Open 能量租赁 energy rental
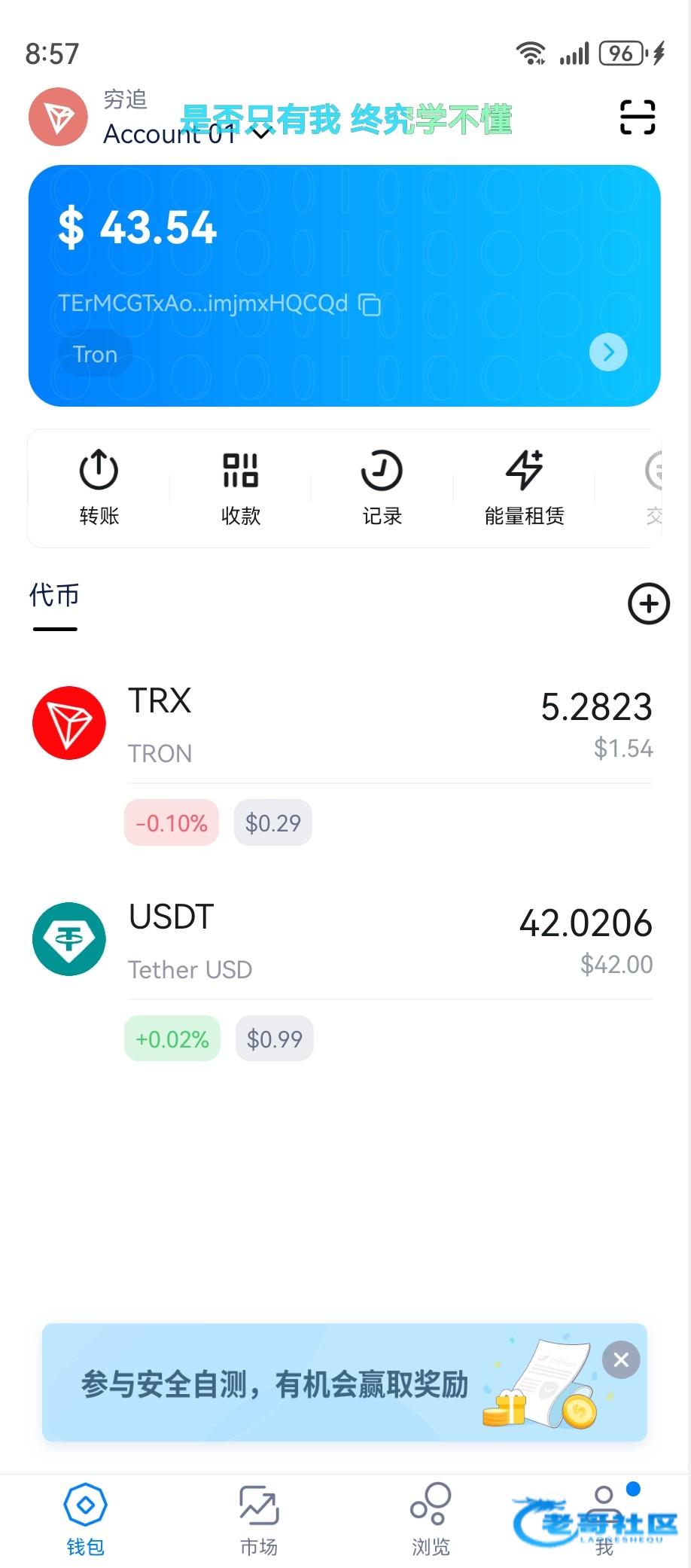Image resolution: width=691 pixels, height=1568 pixels. coord(524,487)
